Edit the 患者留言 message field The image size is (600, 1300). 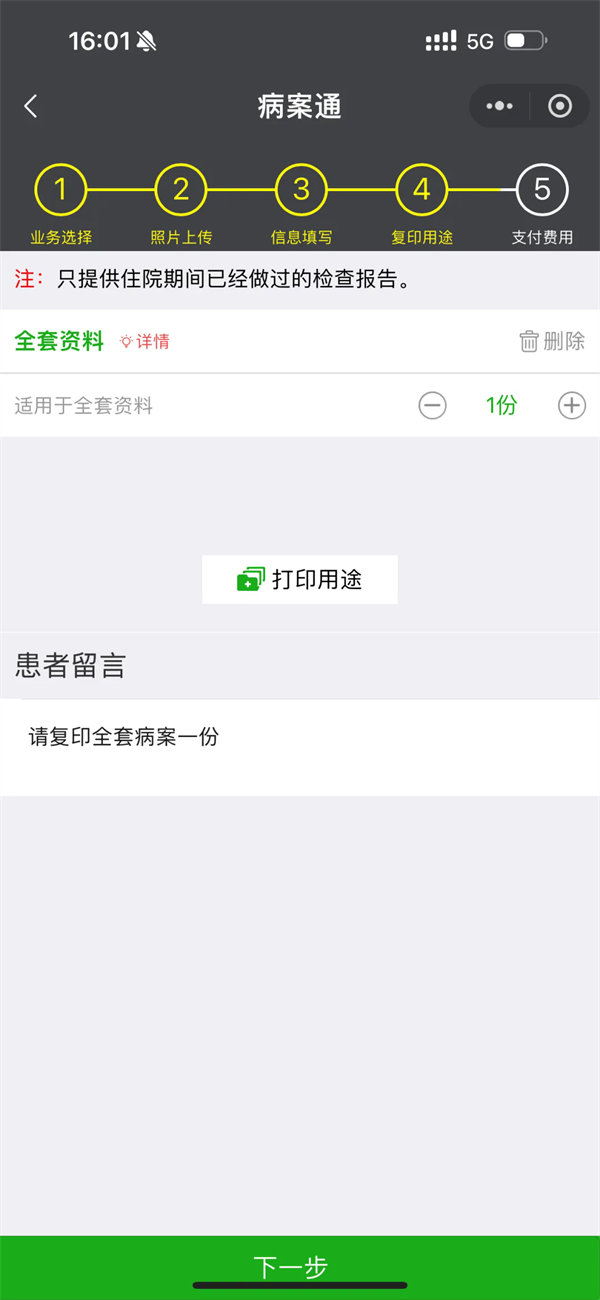coord(300,745)
